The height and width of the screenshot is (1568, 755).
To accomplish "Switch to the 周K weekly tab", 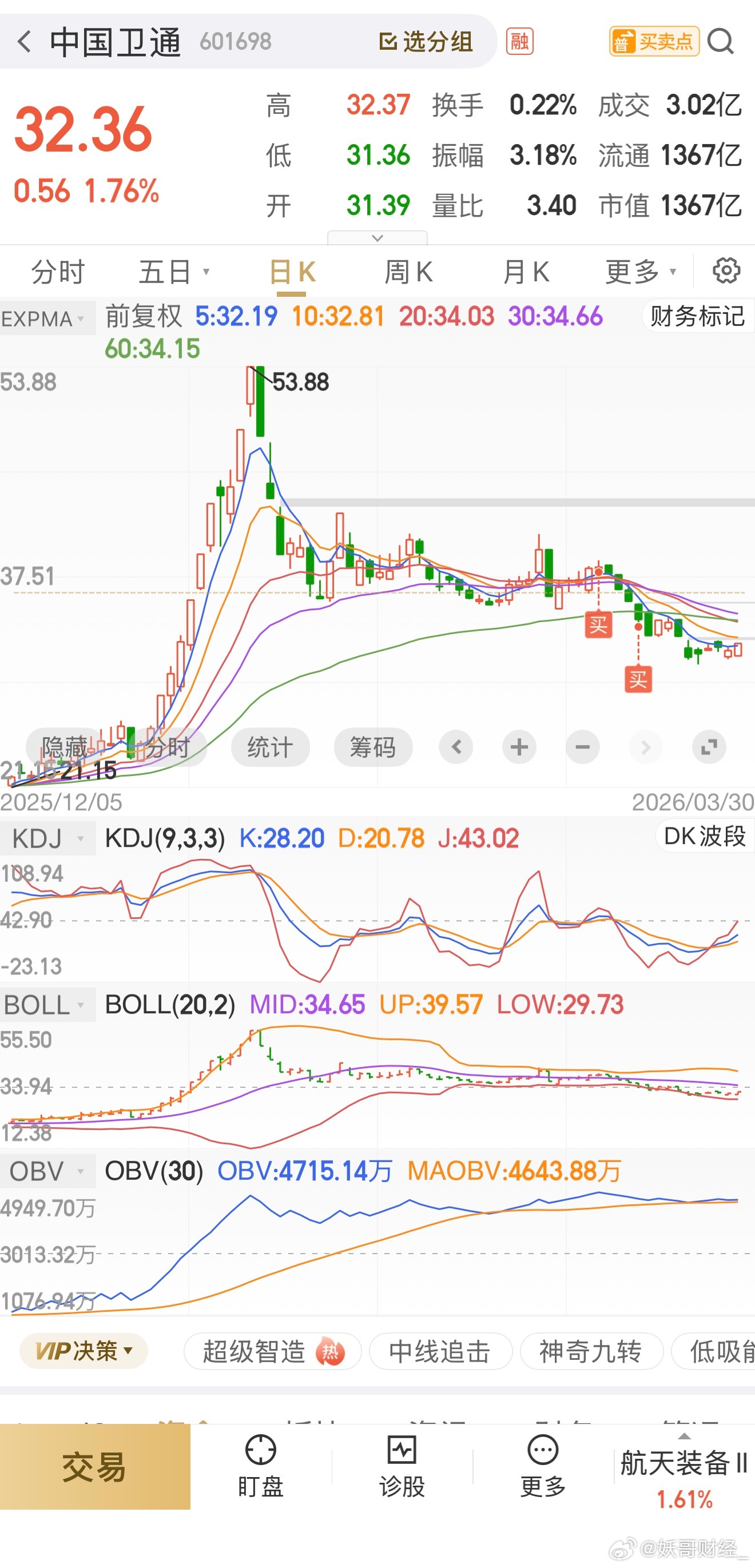I will click(409, 272).
